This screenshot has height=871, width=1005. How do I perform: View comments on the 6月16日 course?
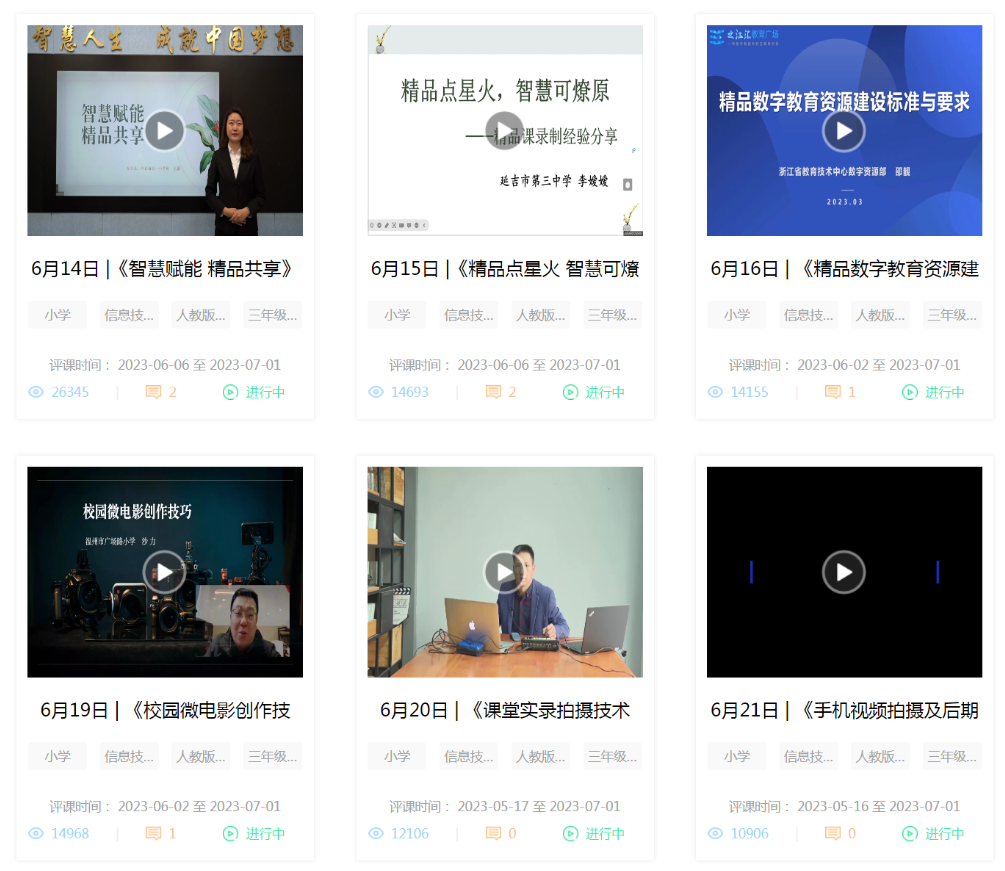coord(840,392)
